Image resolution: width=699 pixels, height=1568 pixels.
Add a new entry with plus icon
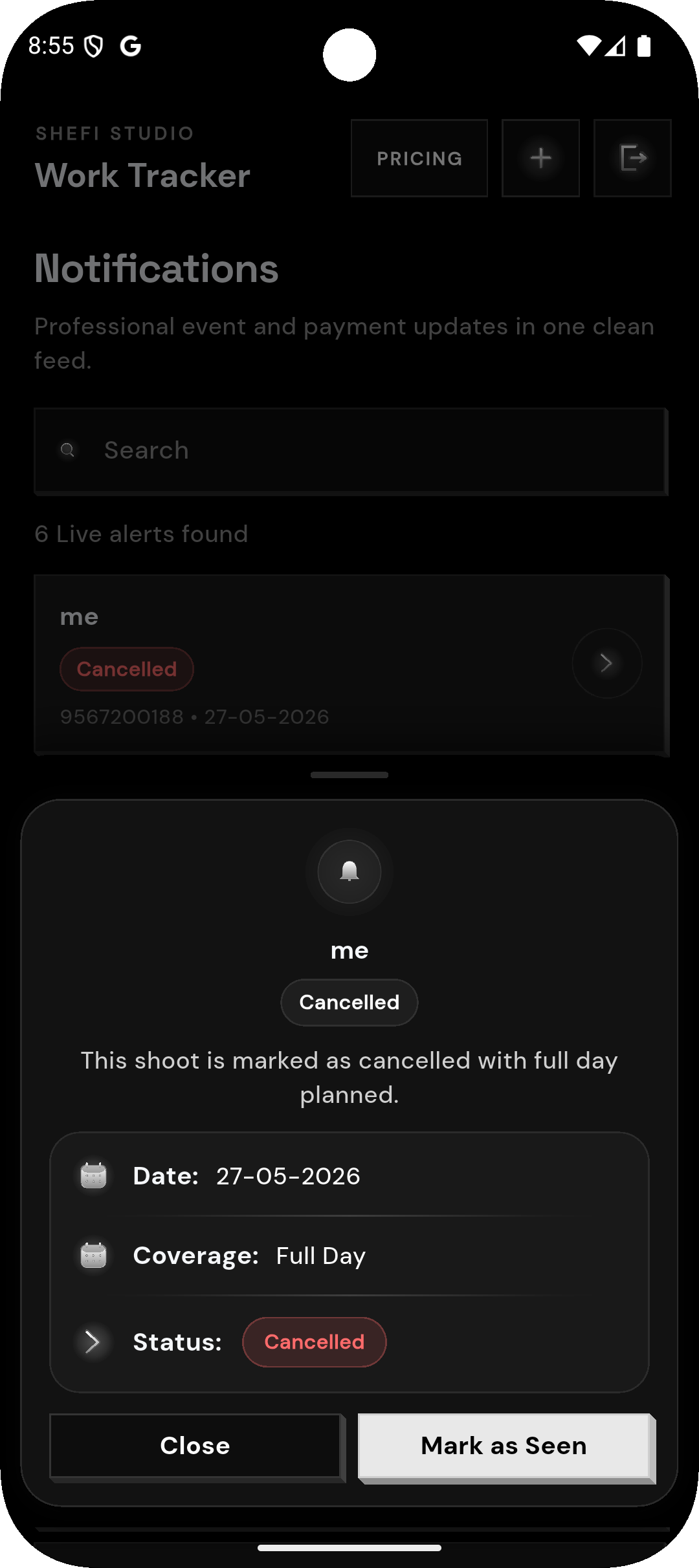[541, 158]
